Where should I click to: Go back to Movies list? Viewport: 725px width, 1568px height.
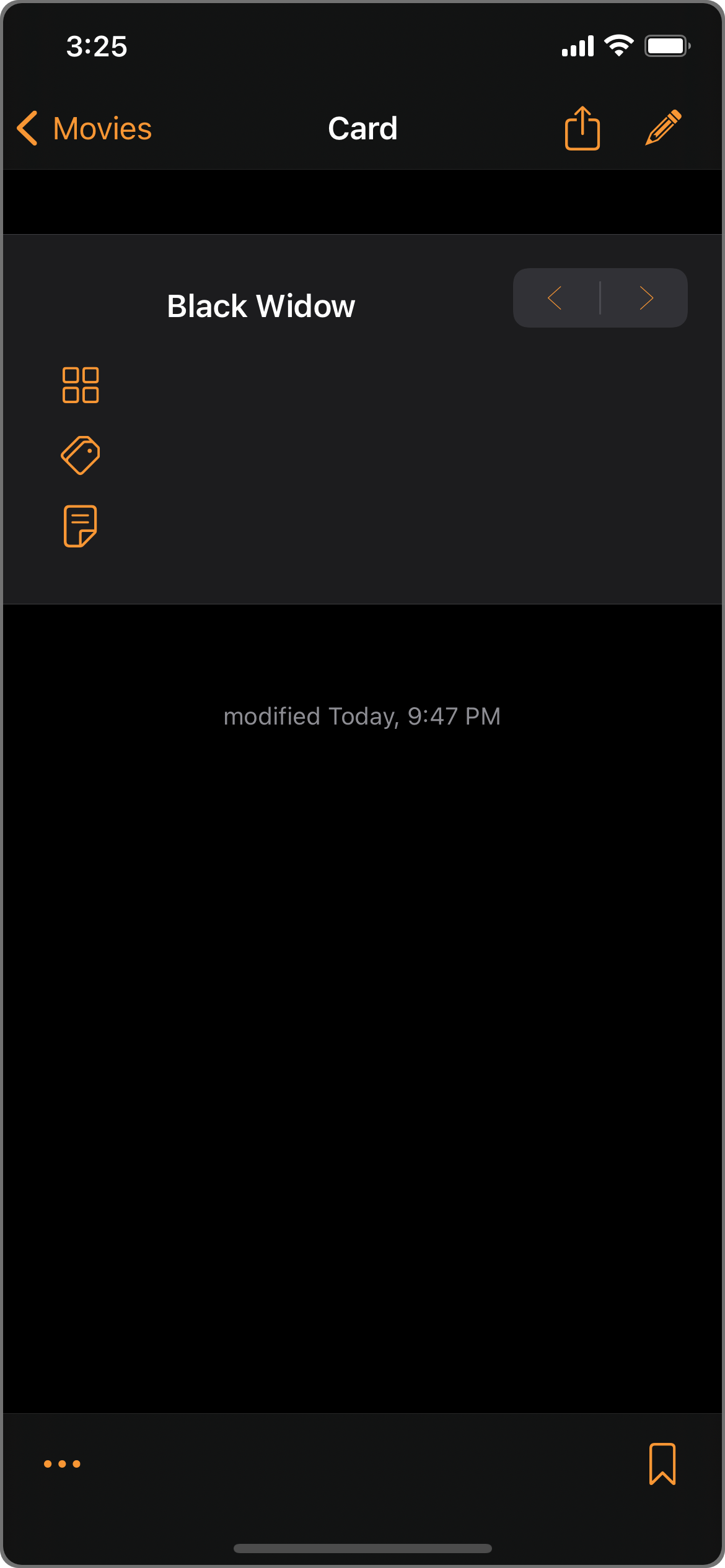[84, 129]
